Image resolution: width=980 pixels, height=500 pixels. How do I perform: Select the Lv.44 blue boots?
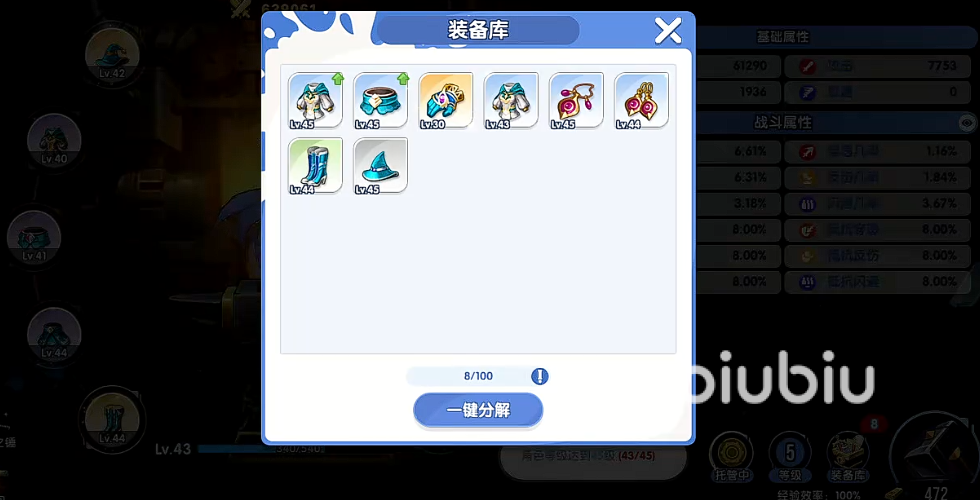click(315, 165)
